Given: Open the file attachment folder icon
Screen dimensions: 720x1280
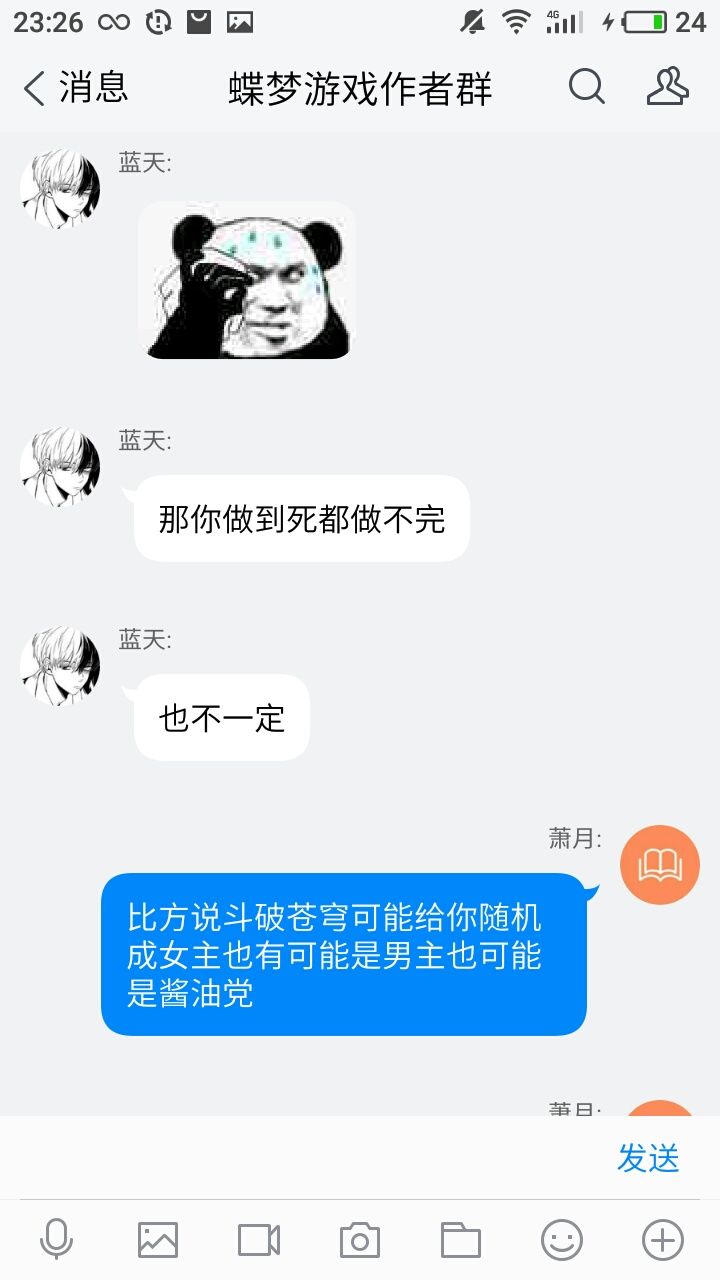Looking at the screenshot, I should click(x=459, y=1242).
